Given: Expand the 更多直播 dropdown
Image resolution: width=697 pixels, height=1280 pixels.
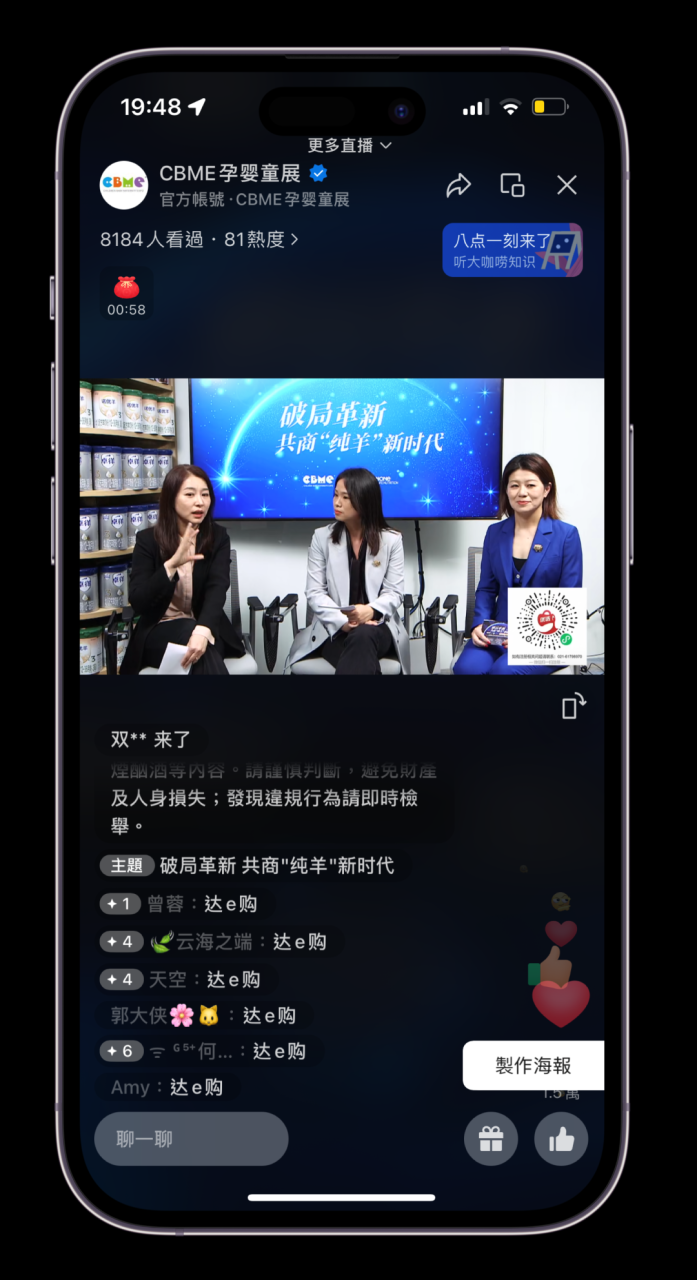Looking at the screenshot, I should point(349,146).
